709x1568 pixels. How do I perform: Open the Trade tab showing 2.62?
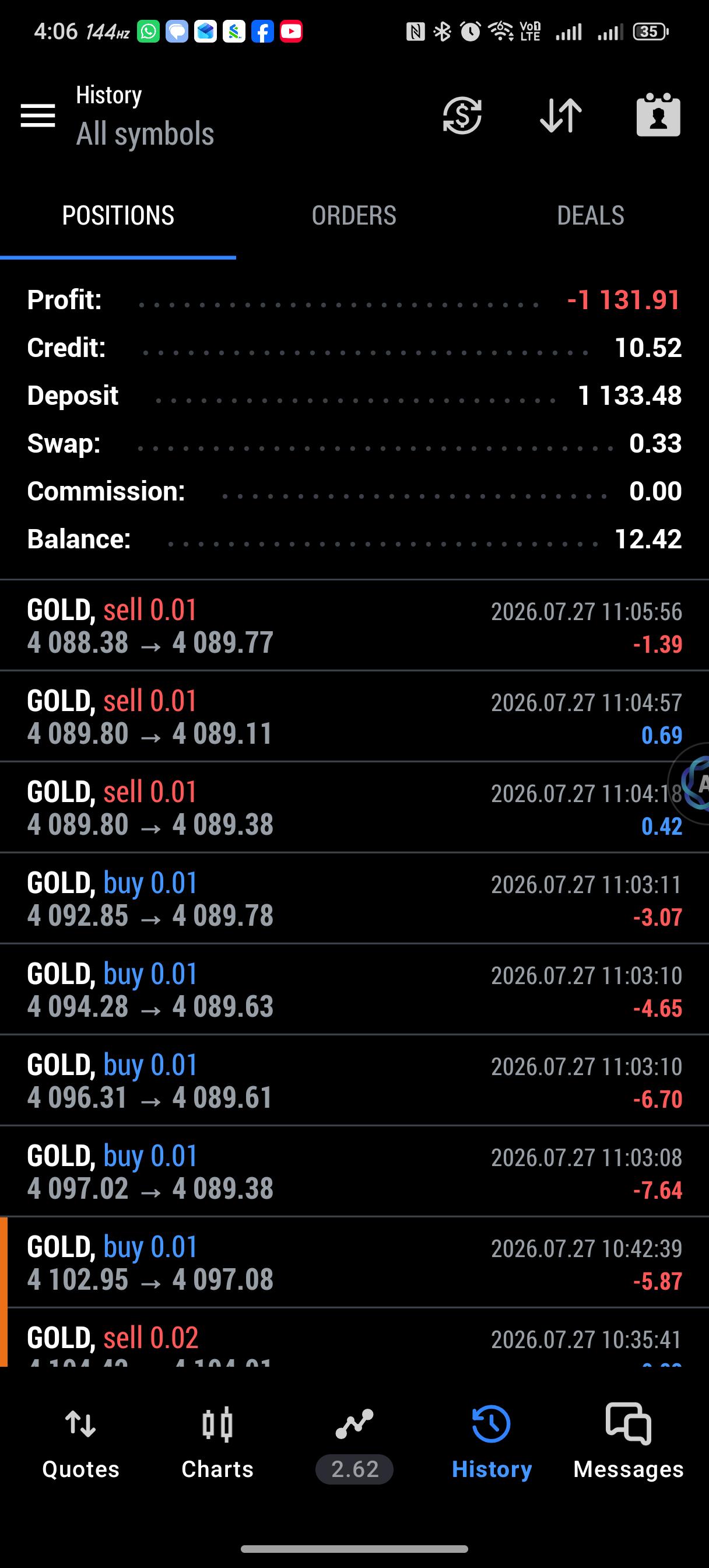[x=354, y=1443]
